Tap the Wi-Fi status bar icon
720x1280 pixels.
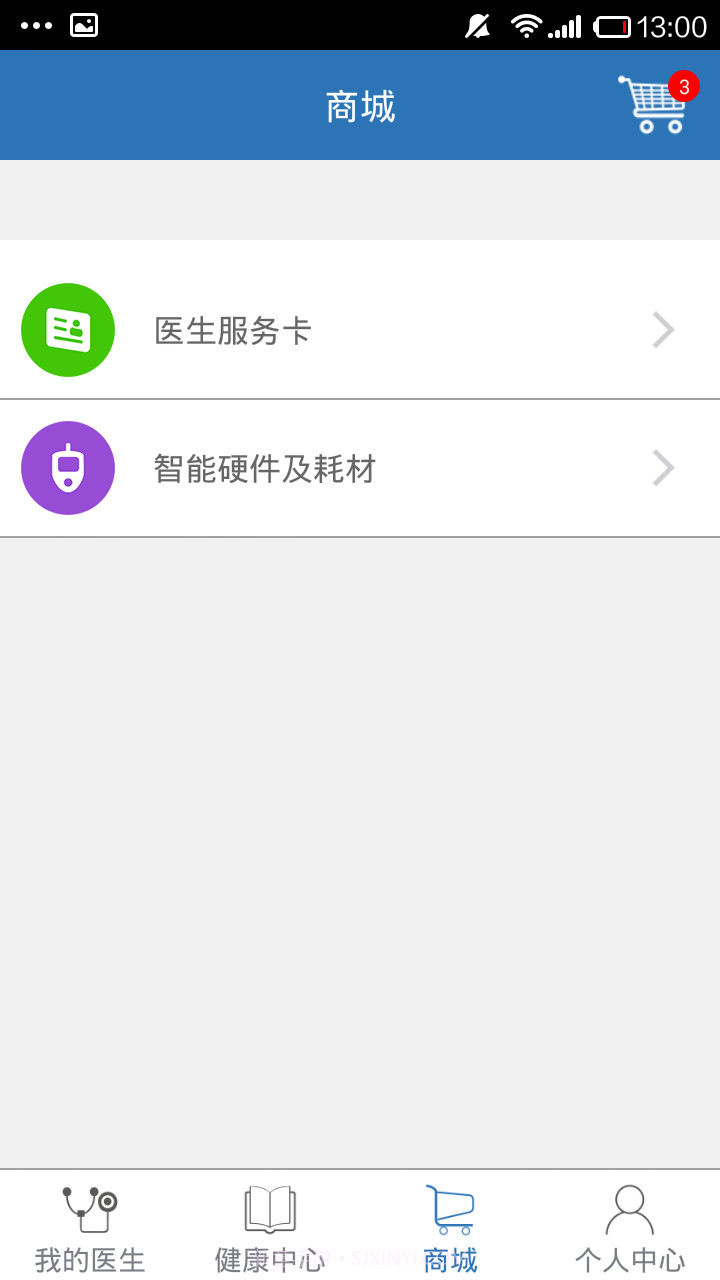528,24
